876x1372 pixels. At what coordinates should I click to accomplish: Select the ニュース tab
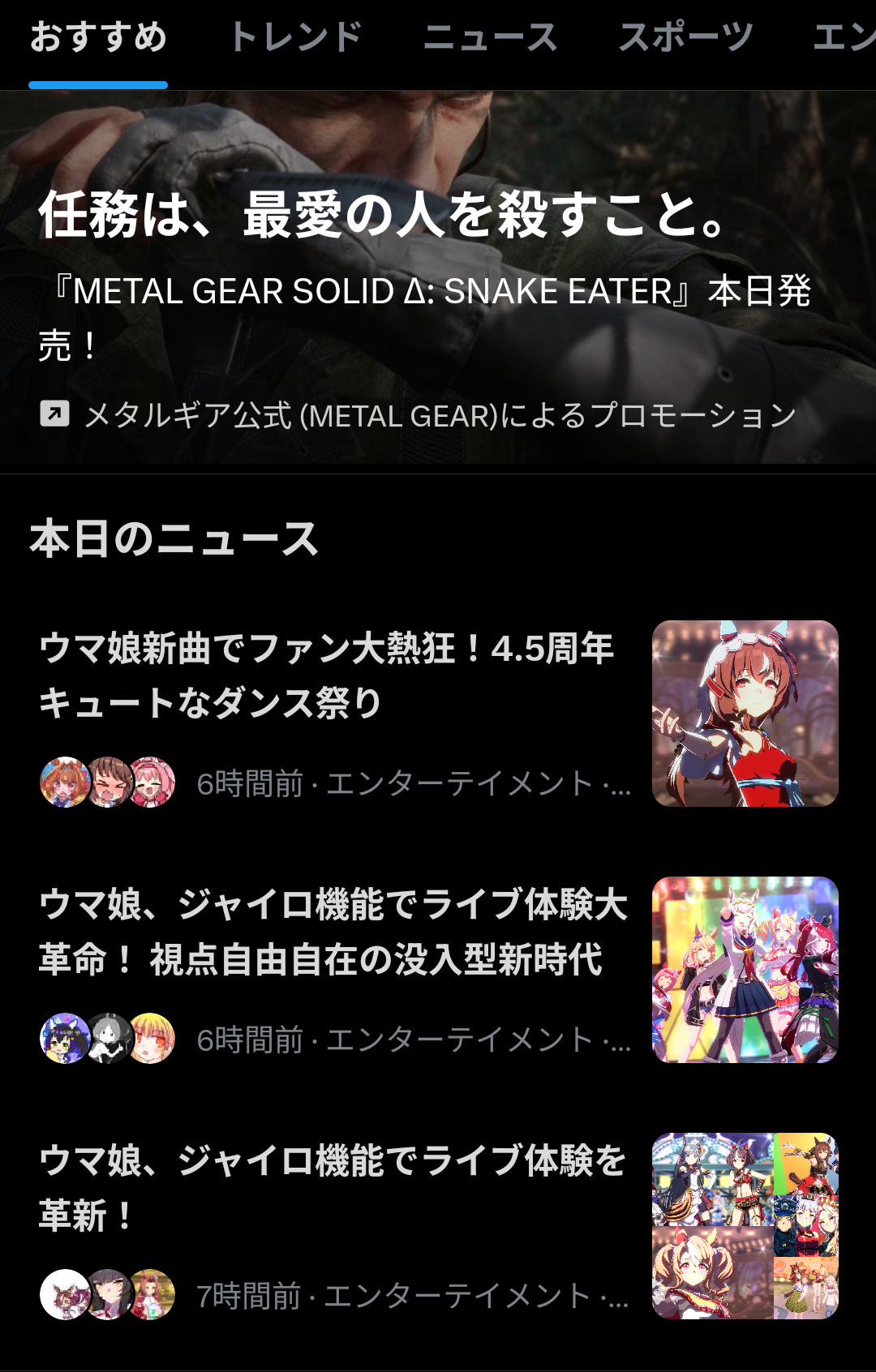pyautogui.click(x=490, y=37)
